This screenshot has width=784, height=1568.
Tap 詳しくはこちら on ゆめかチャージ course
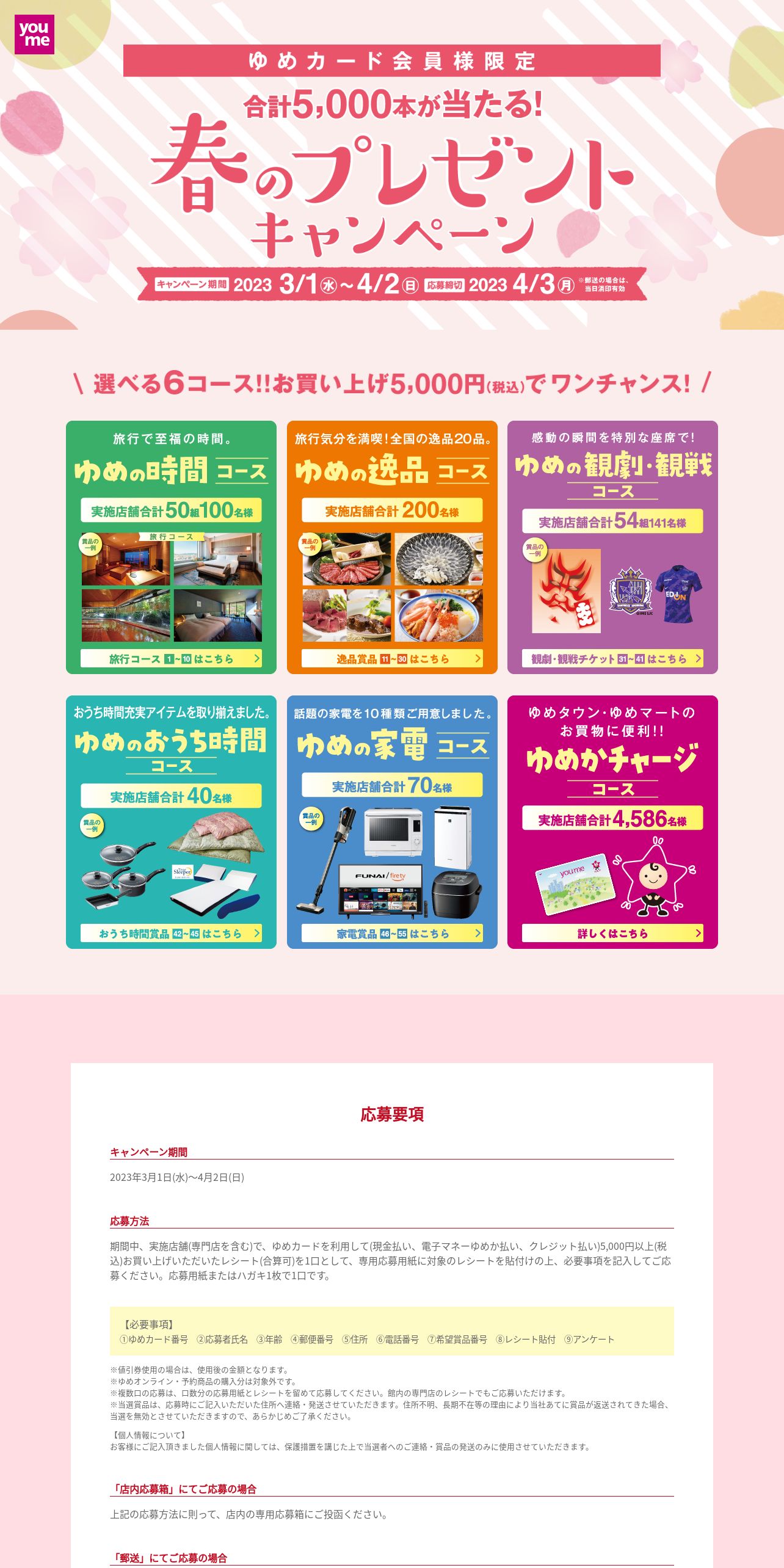pos(612,933)
